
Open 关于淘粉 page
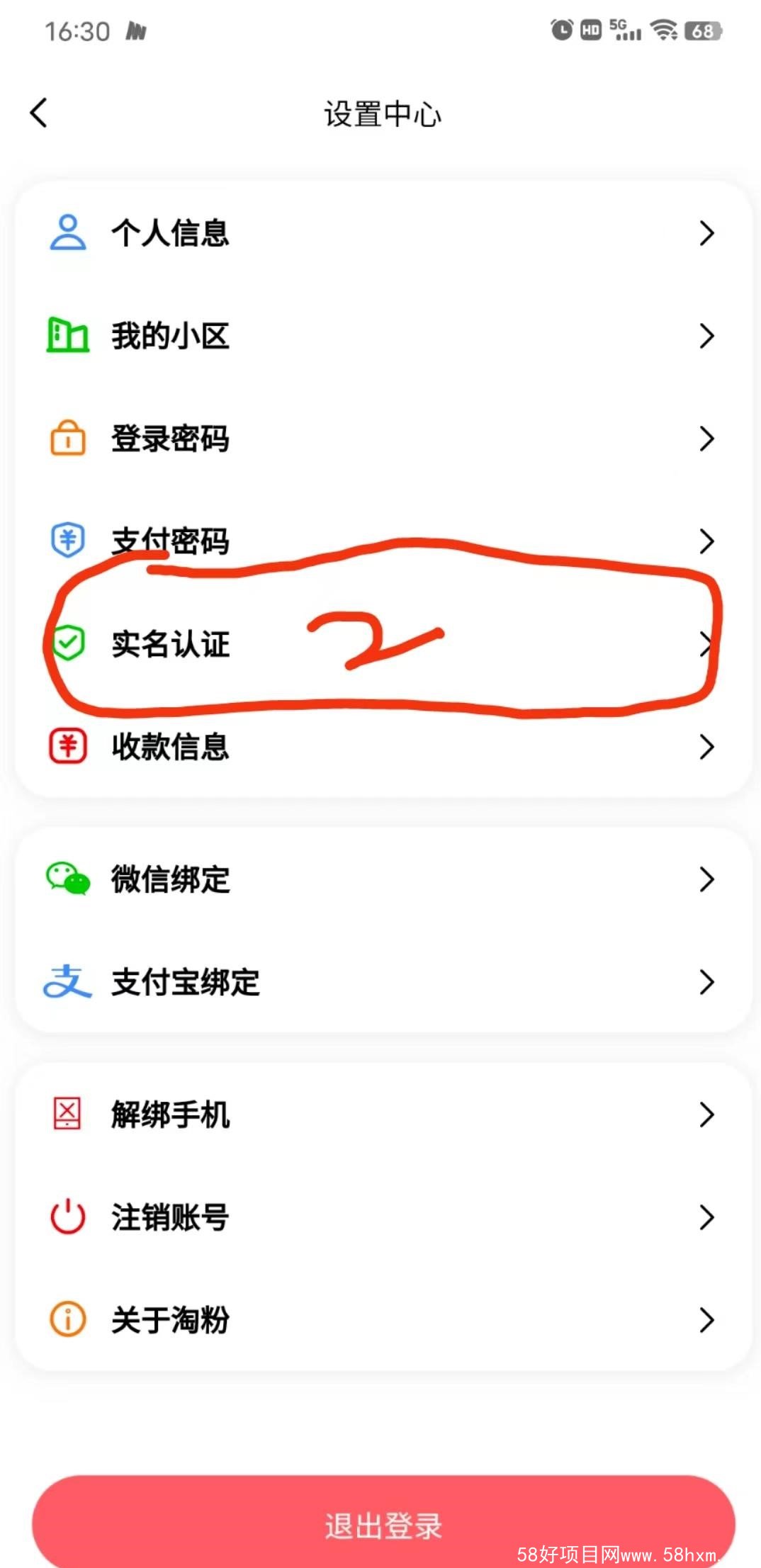383,1320
